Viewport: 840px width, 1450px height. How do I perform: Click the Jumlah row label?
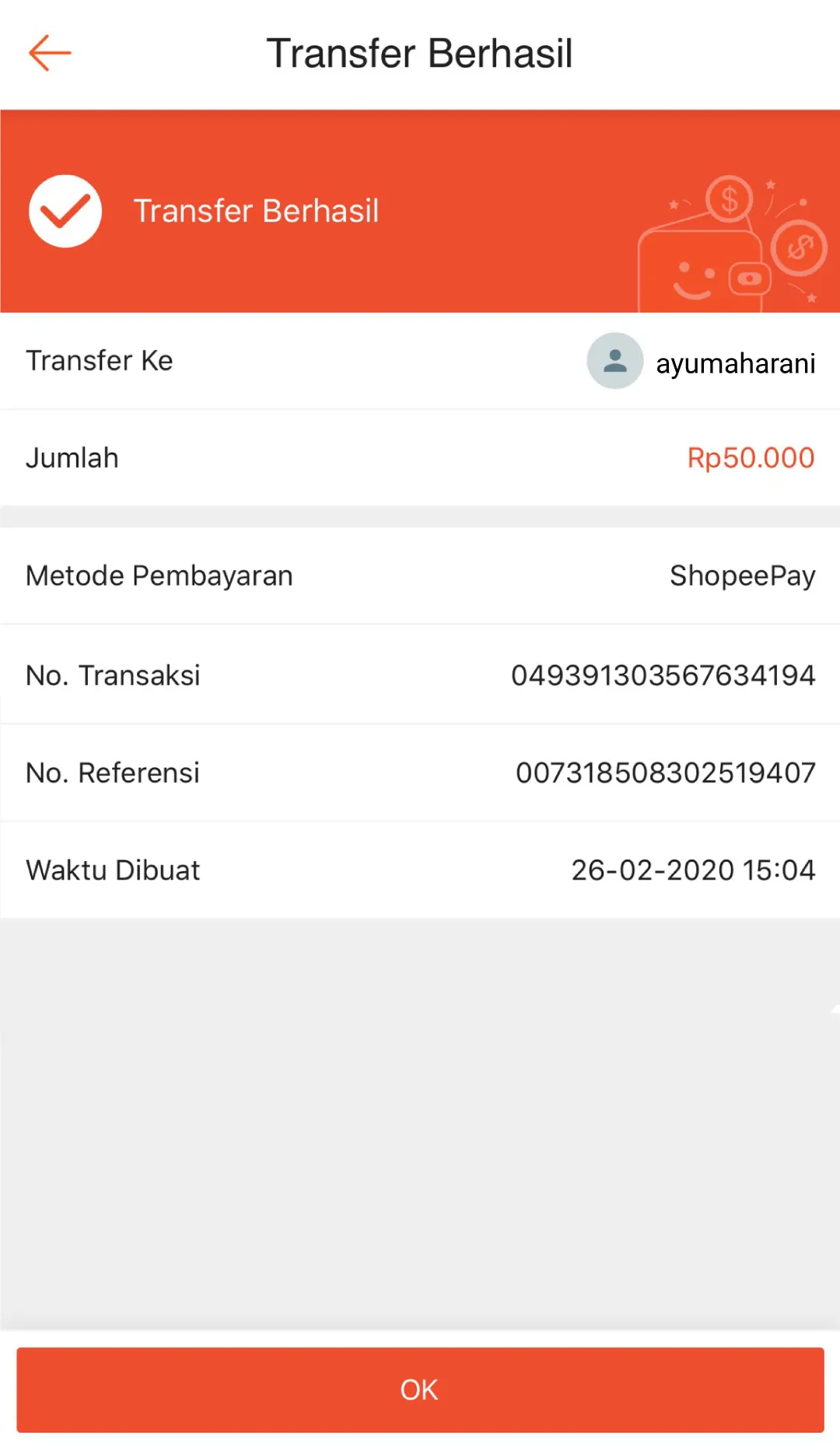point(72,458)
